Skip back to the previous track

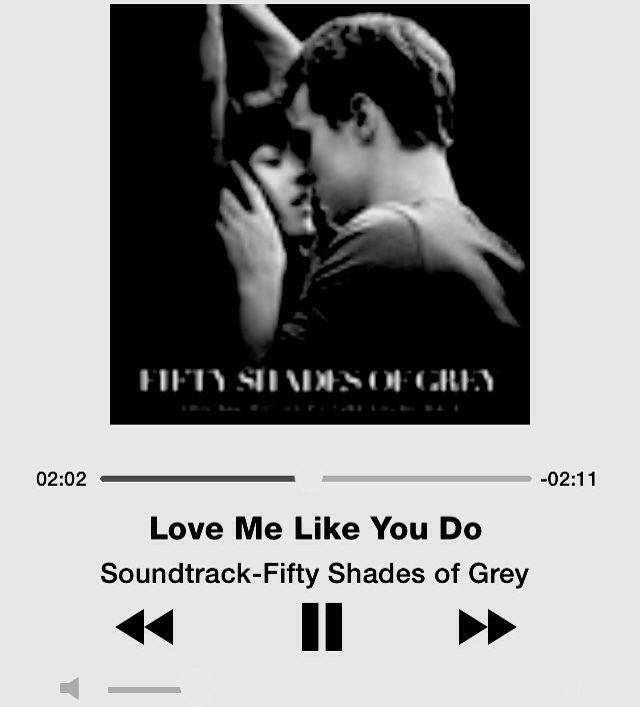click(x=145, y=627)
